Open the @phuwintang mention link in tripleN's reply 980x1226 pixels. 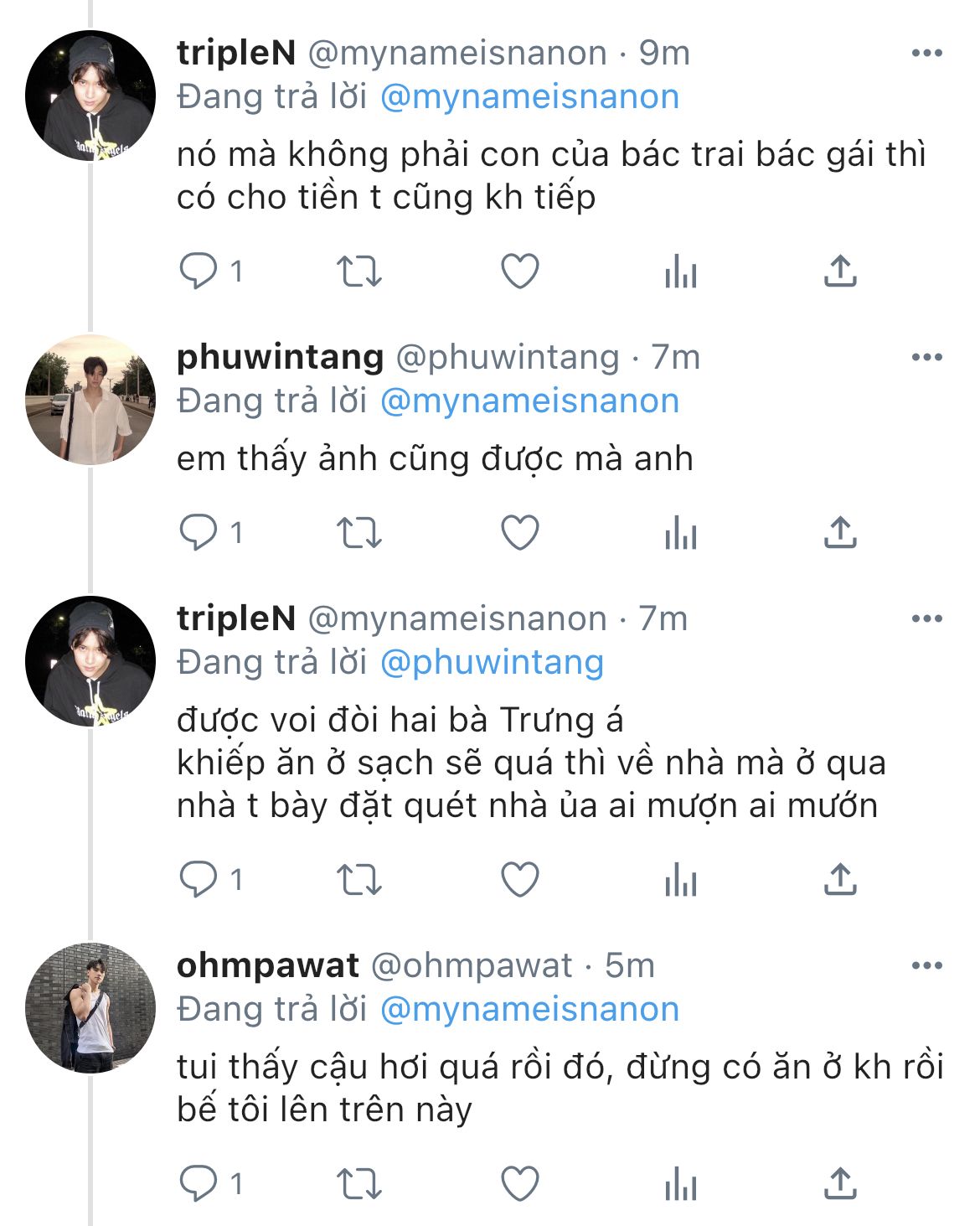[492, 662]
